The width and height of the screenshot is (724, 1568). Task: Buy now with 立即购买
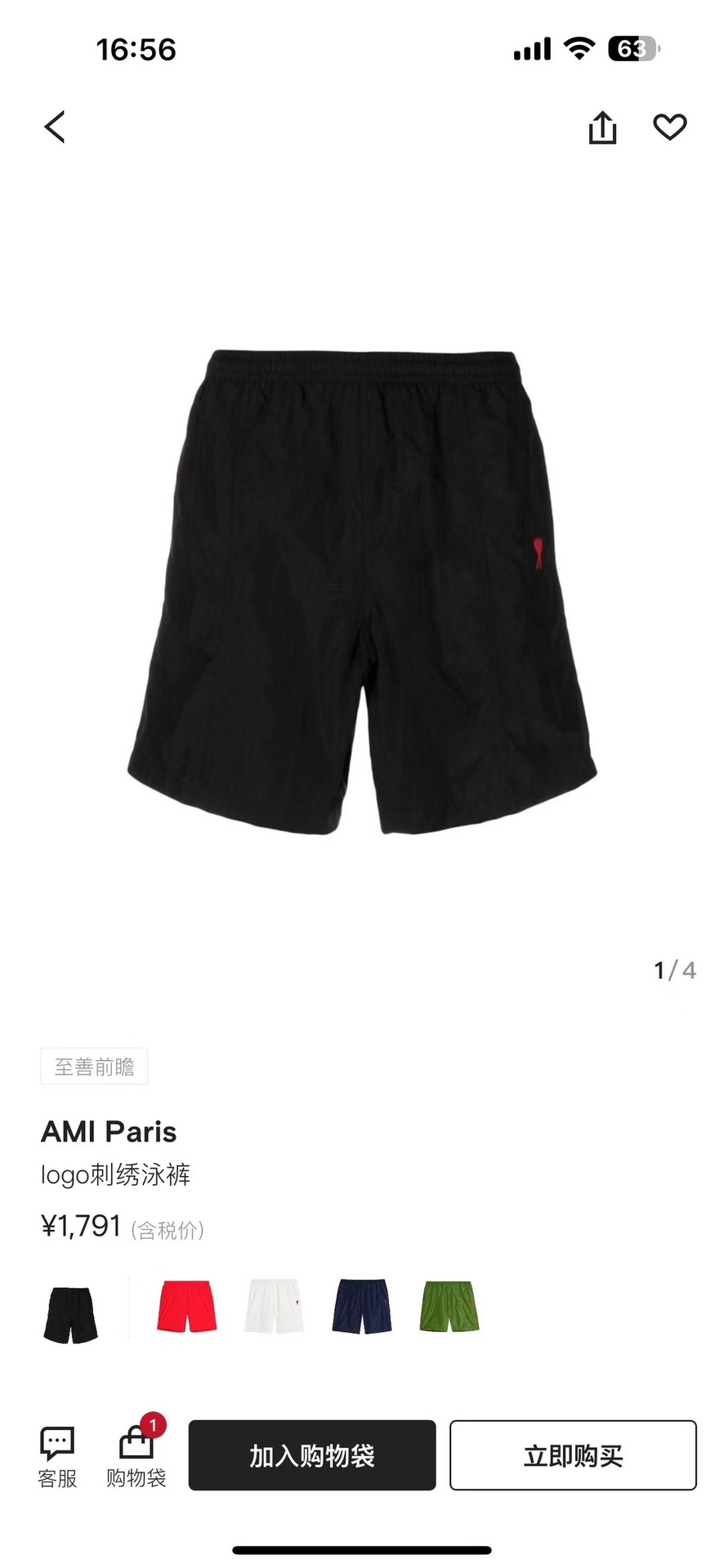tap(573, 1455)
